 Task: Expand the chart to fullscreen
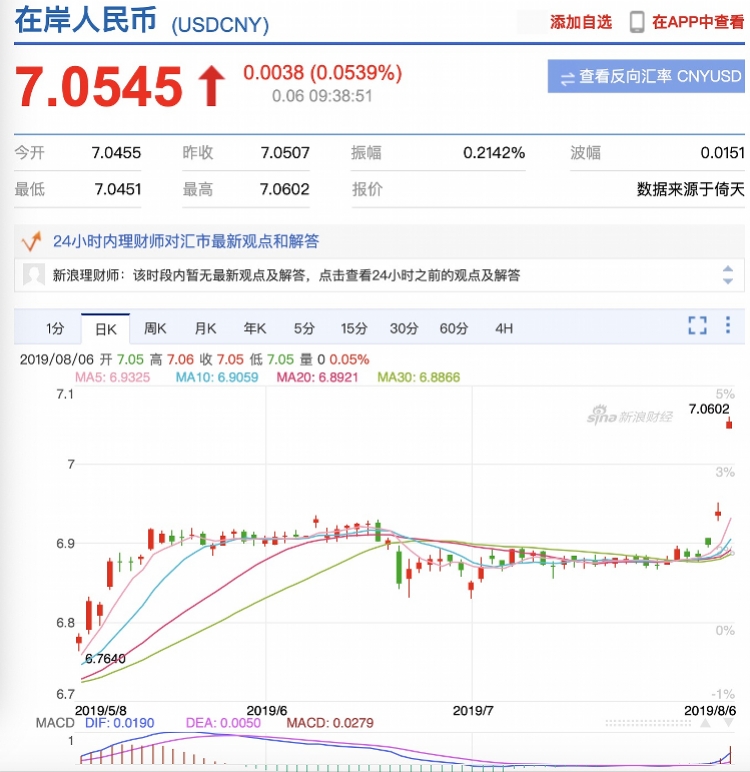pos(697,325)
